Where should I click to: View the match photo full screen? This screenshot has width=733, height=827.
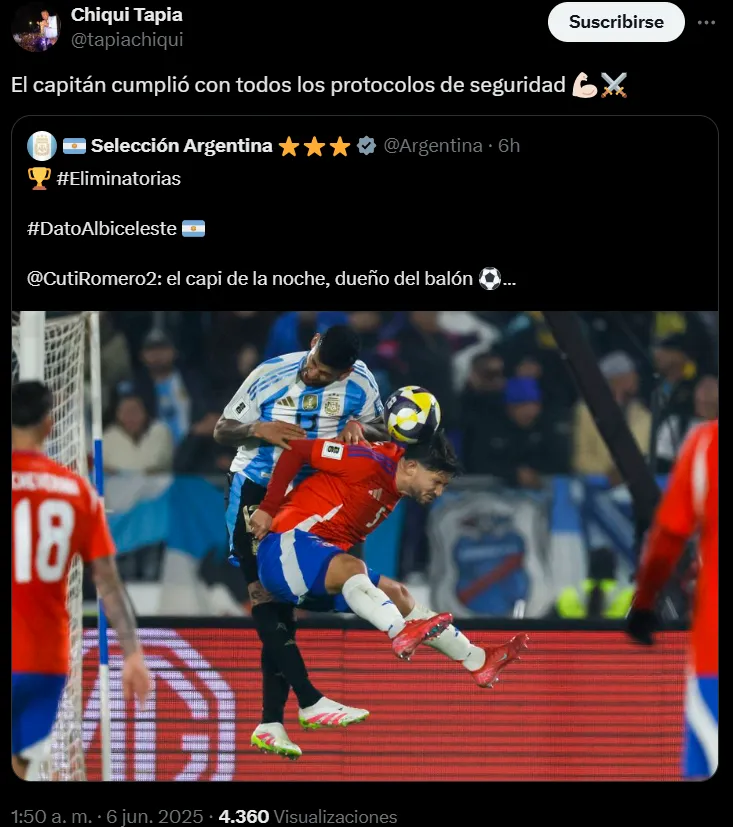[x=365, y=545]
